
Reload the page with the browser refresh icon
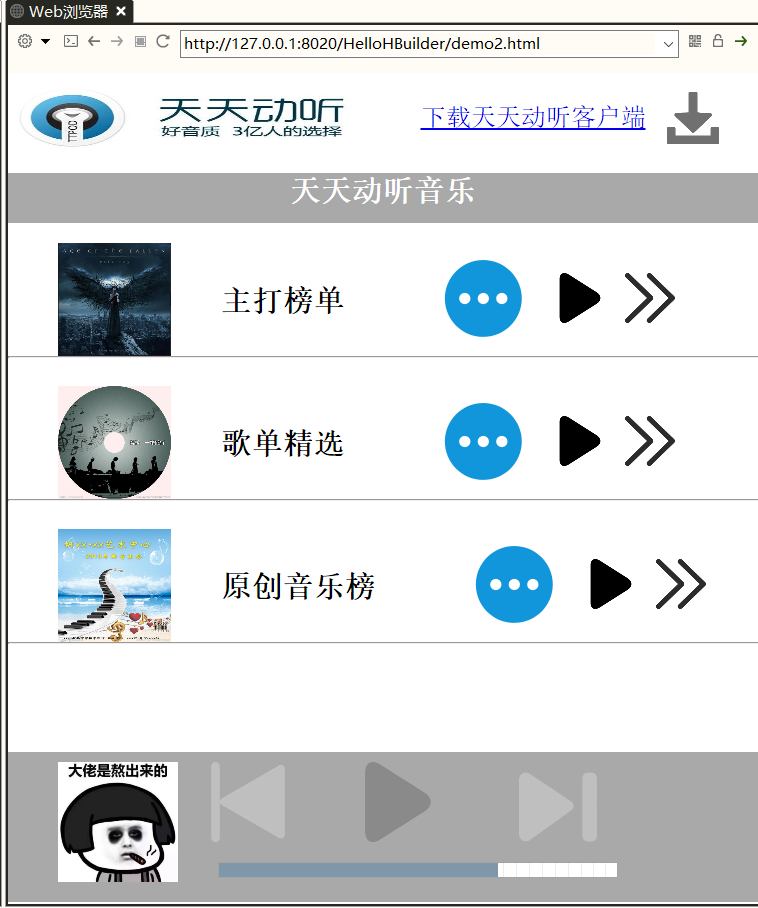point(163,42)
